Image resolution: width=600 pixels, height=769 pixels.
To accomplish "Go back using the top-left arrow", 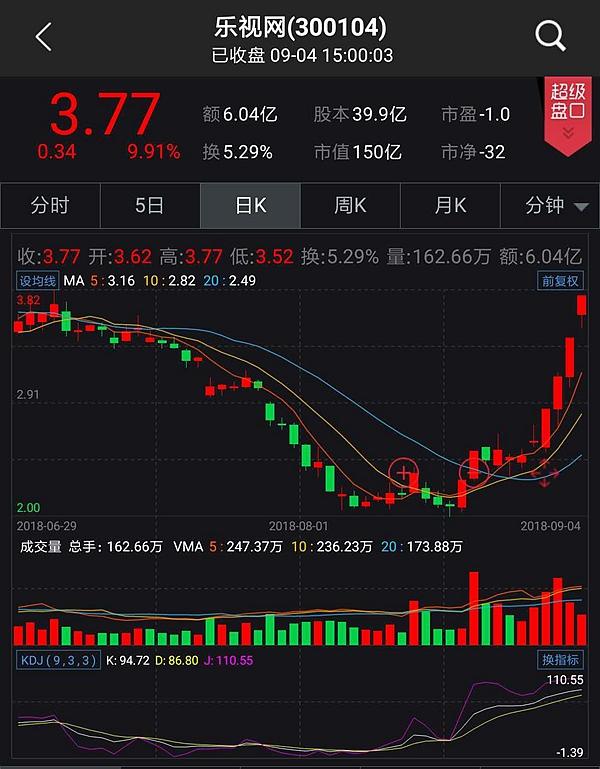I will 43,38.
